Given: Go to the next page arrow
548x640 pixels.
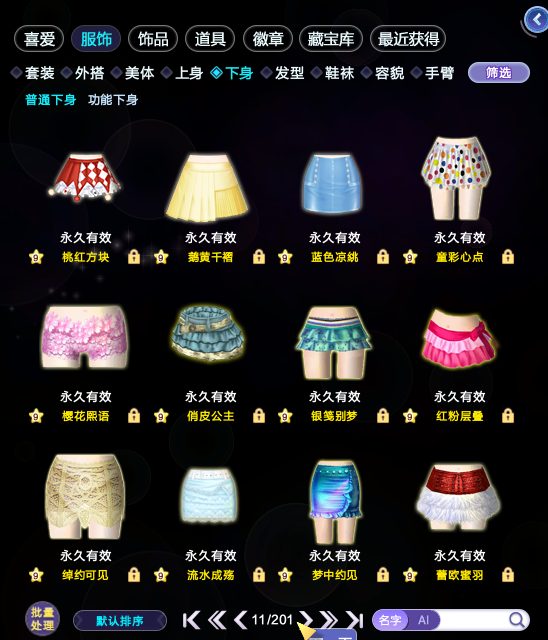Looking at the screenshot, I should pyautogui.click(x=305, y=620).
